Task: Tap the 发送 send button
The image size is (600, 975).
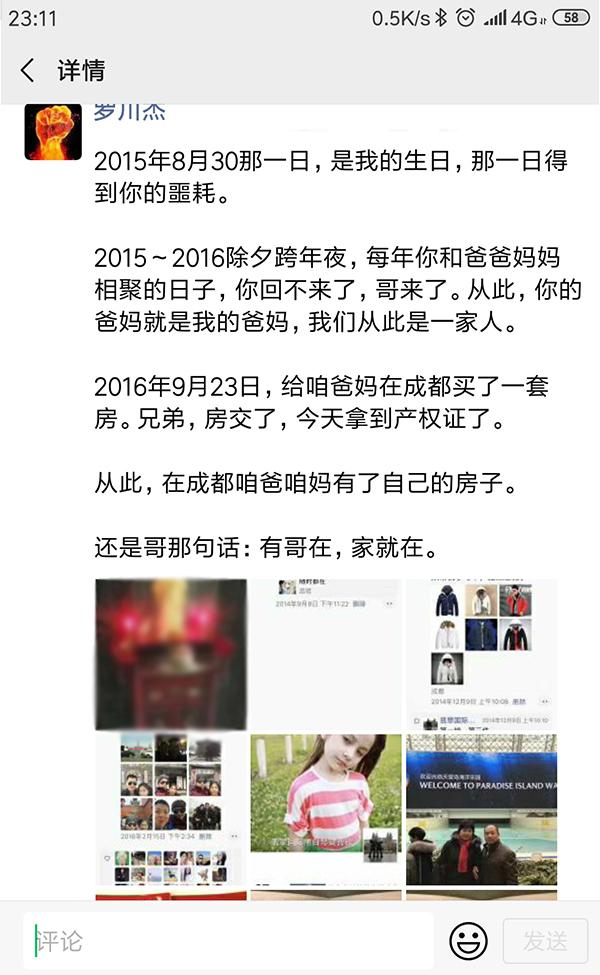Action: (545, 940)
